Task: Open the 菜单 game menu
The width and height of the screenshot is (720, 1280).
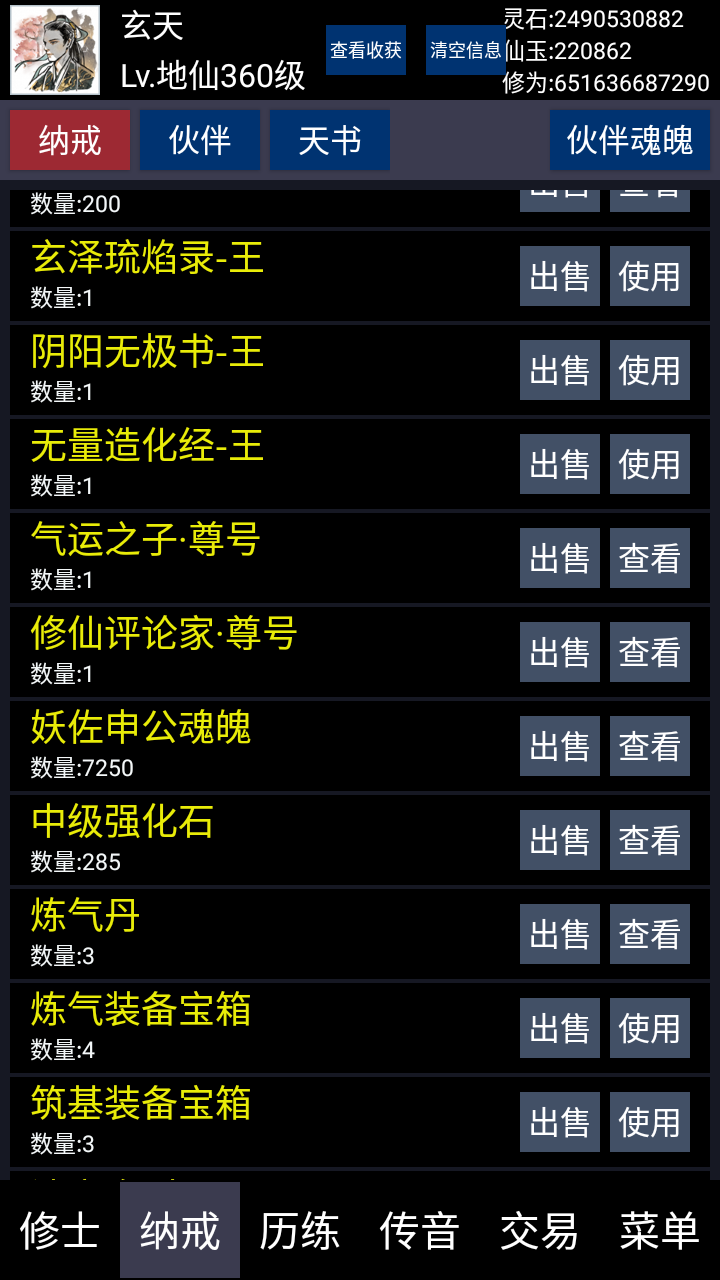Action: [660, 1232]
